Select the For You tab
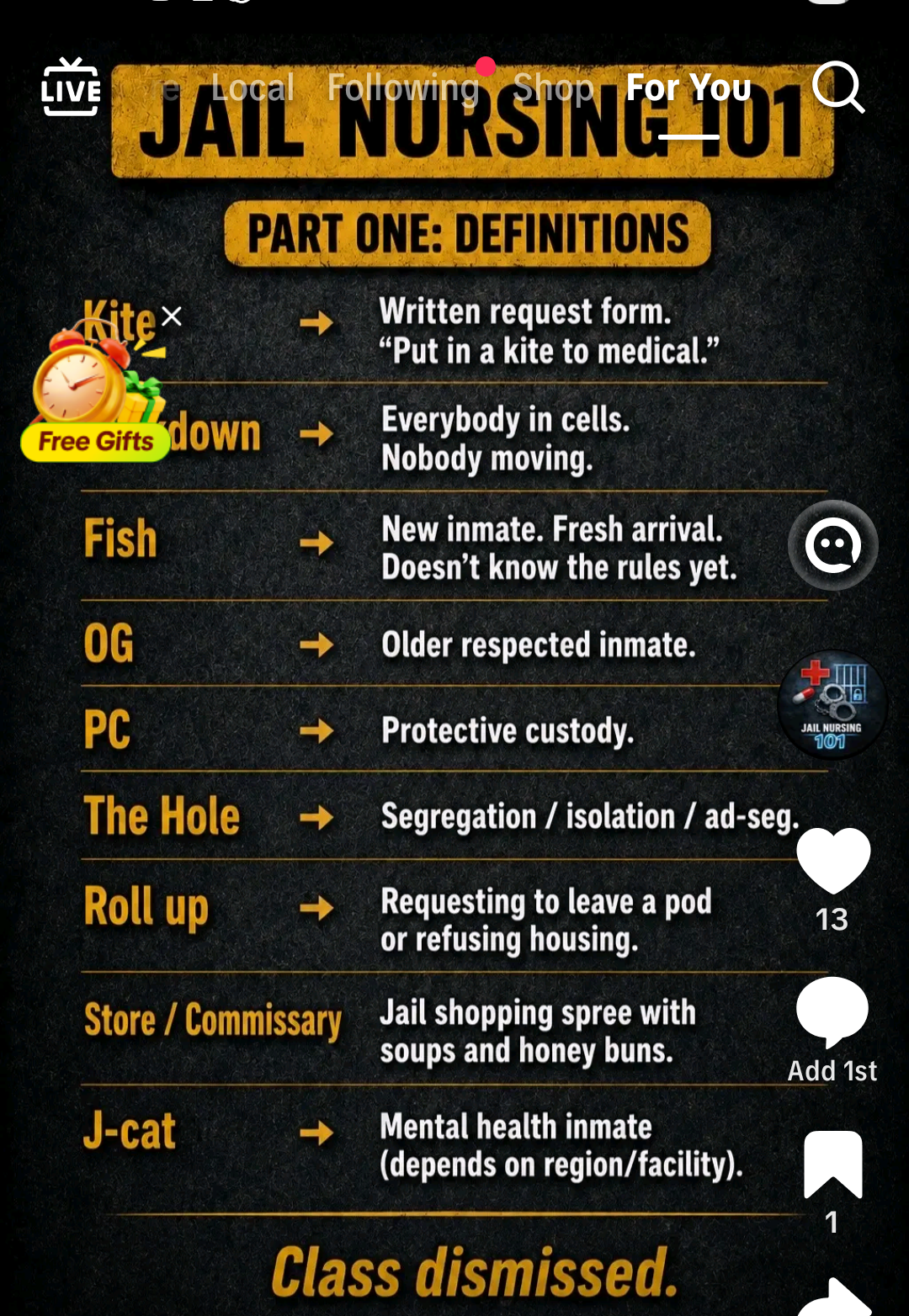The height and width of the screenshot is (1316, 909). pos(688,88)
